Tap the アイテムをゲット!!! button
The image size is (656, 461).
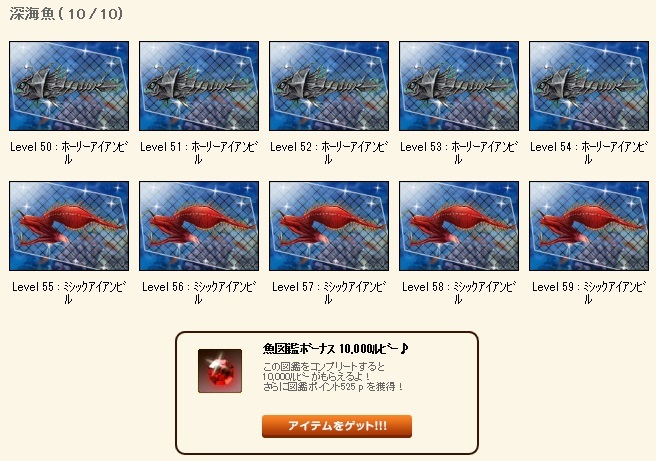pos(337,427)
